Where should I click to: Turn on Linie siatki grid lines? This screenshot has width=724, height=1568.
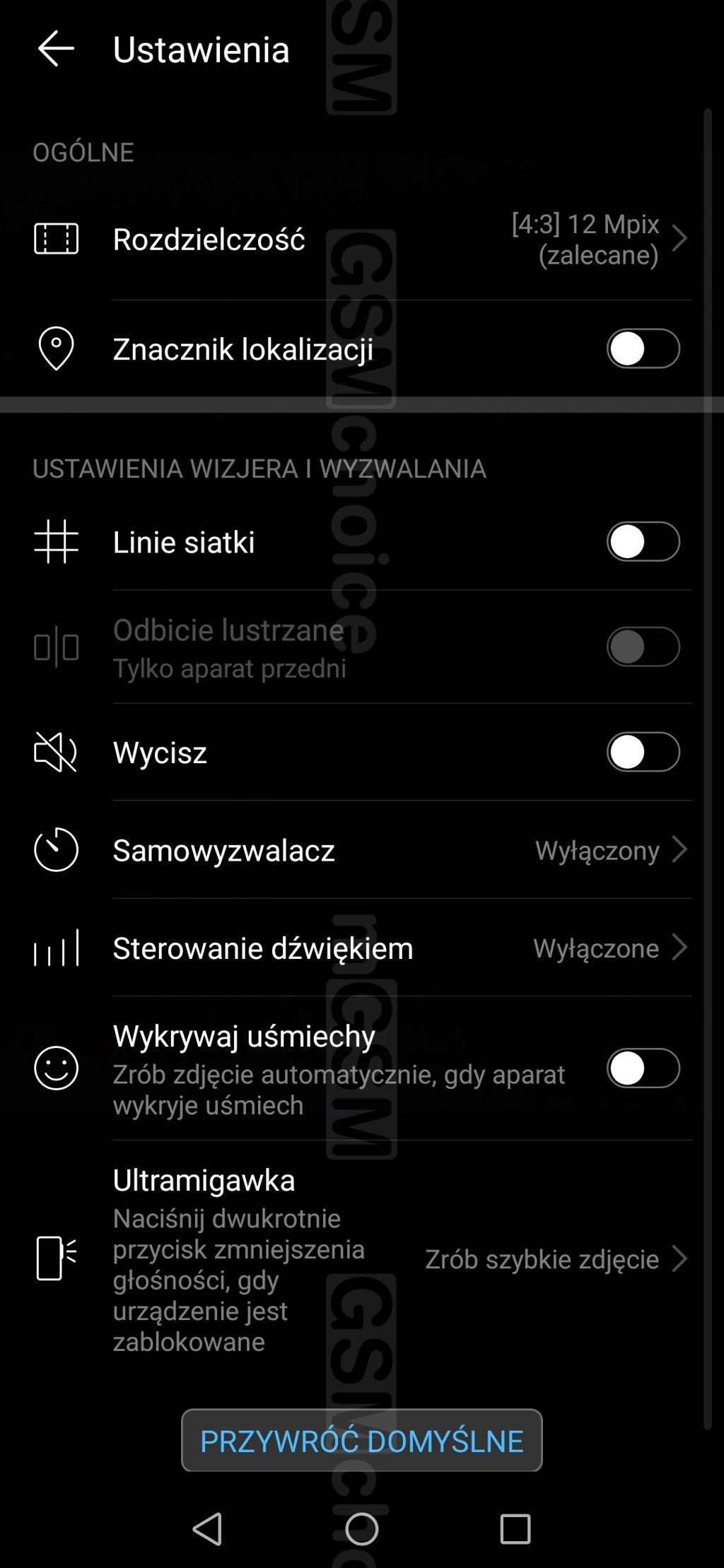(642, 542)
